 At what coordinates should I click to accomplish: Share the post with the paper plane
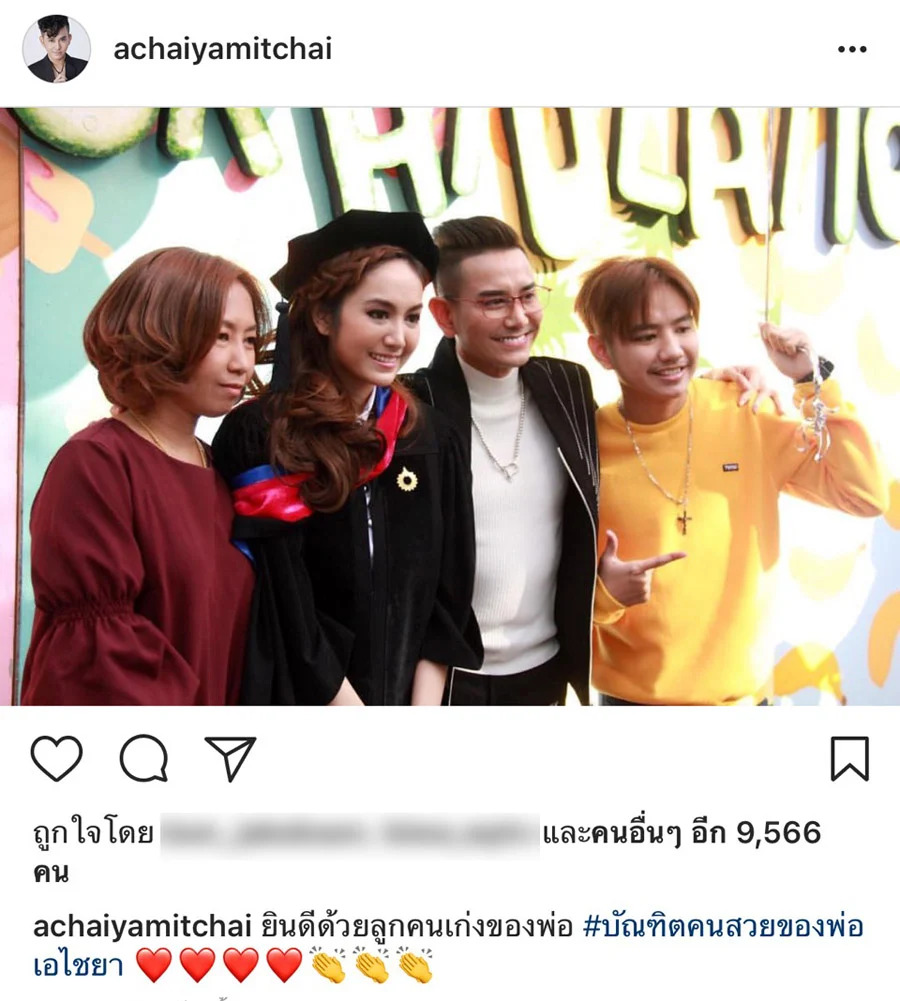click(230, 758)
